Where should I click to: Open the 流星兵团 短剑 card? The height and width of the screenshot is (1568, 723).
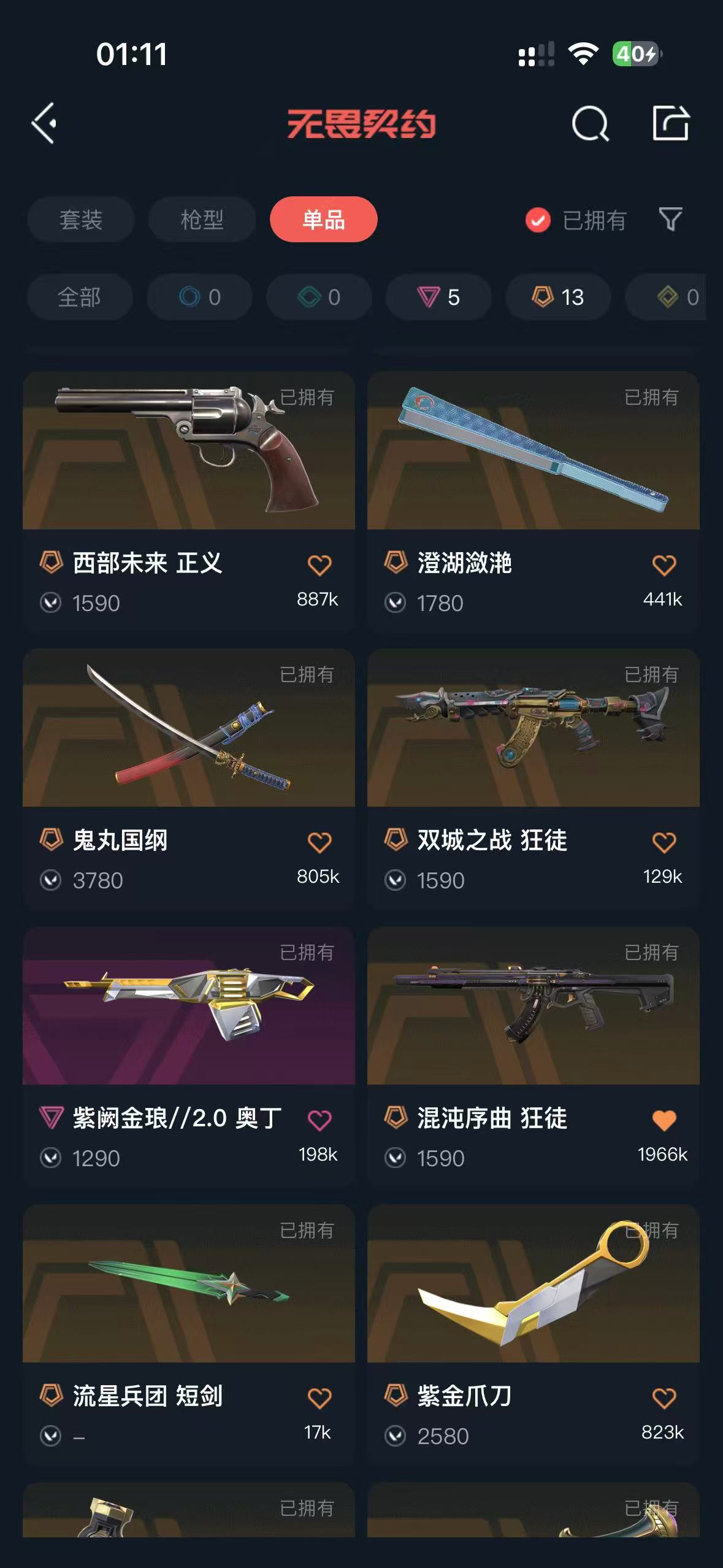tap(189, 1334)
